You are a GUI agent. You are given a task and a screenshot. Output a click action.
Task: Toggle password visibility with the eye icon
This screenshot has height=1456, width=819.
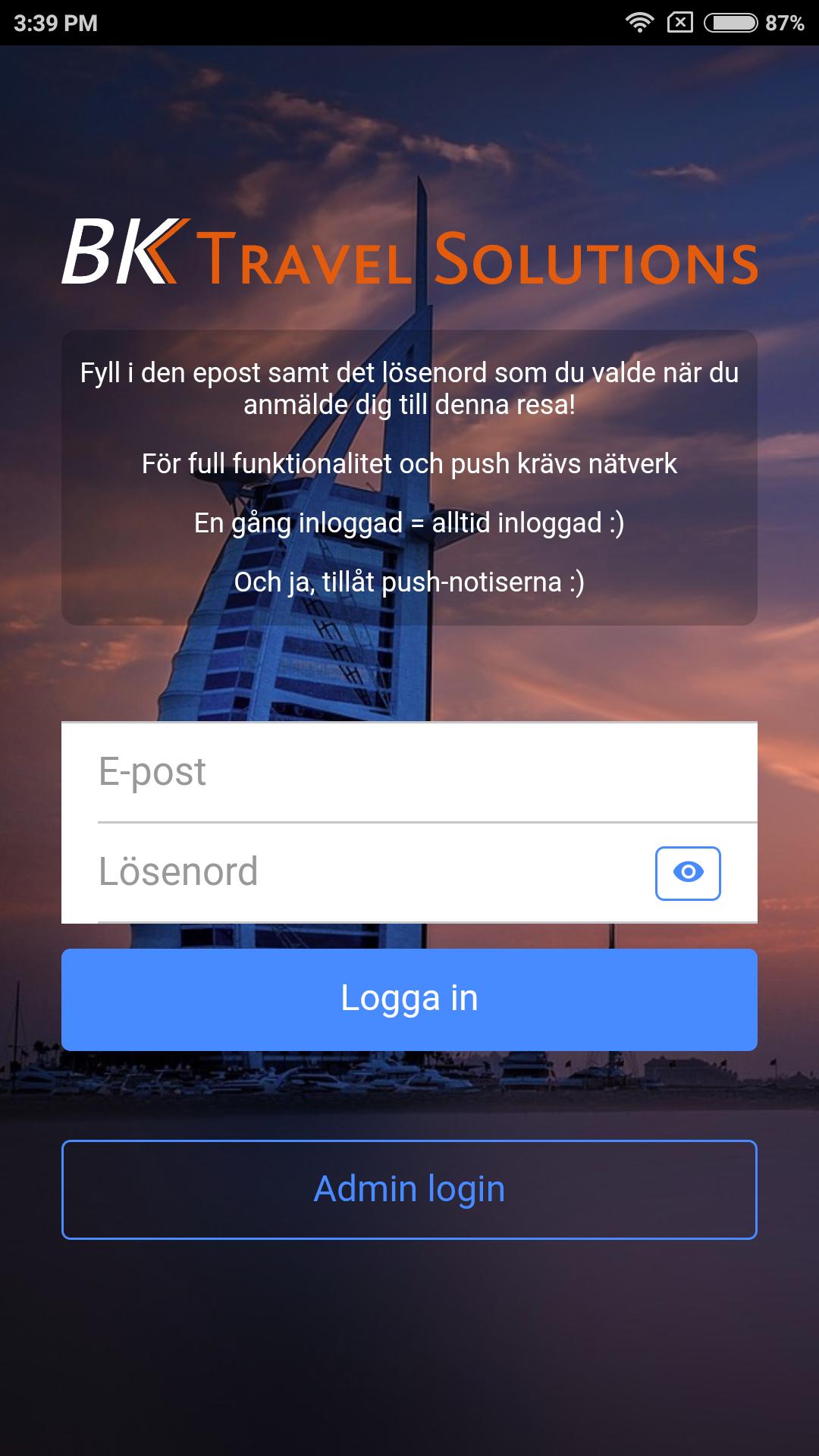[x=688, y=873]
